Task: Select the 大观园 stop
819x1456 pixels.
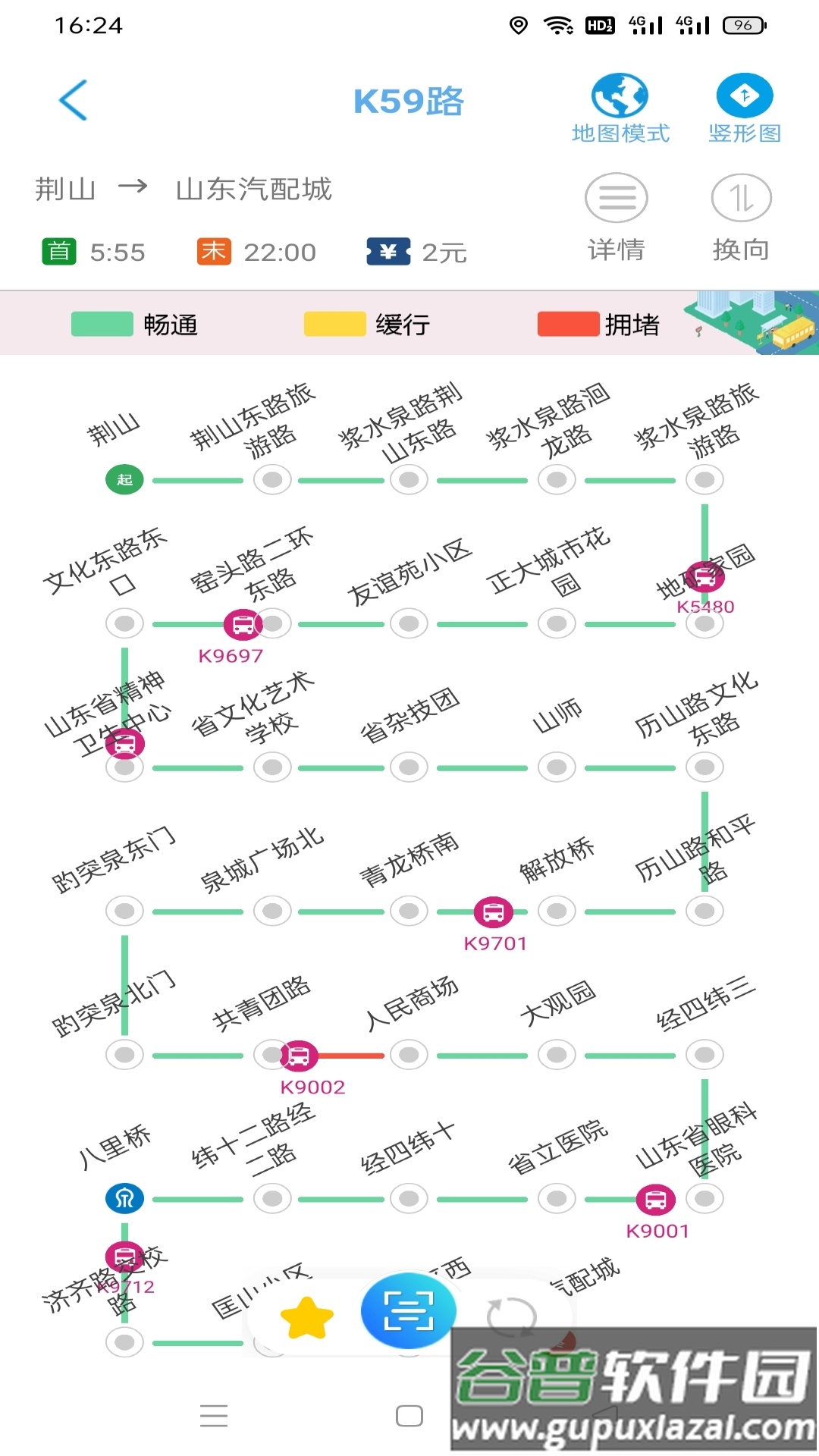Action: (x=557, y=1055)
